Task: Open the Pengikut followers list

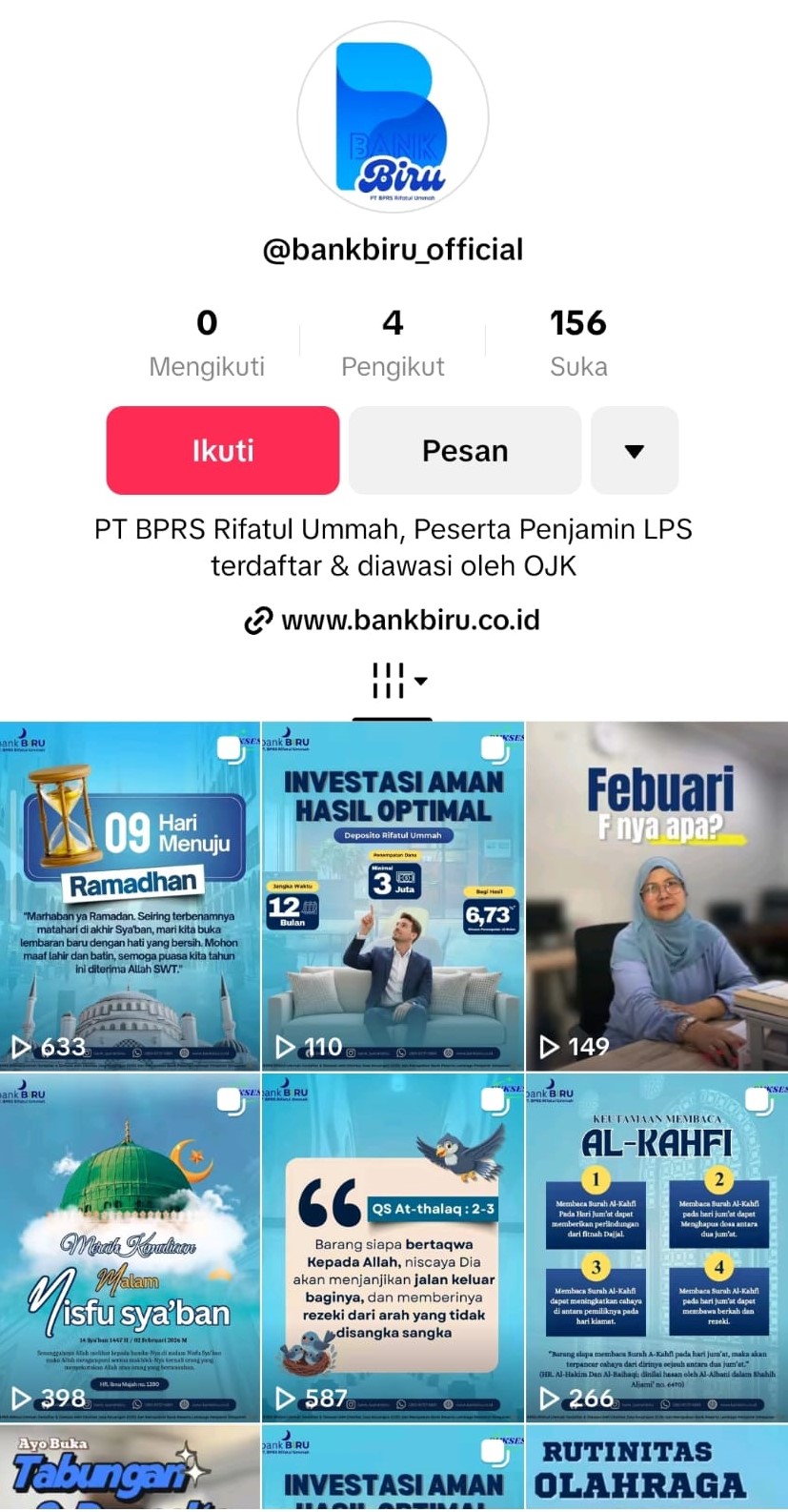Action: 393,343
